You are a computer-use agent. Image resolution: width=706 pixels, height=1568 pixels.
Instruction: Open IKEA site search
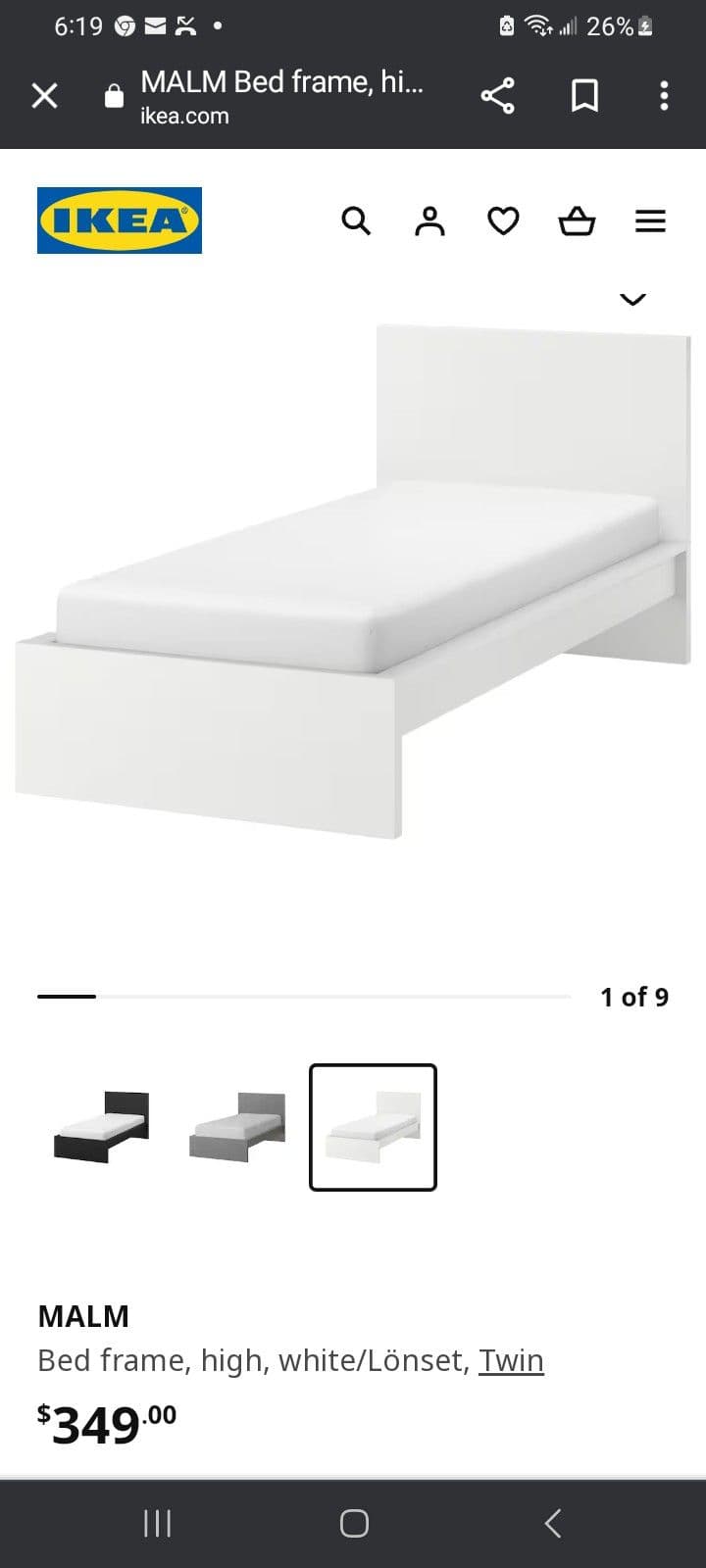(356, 221)
